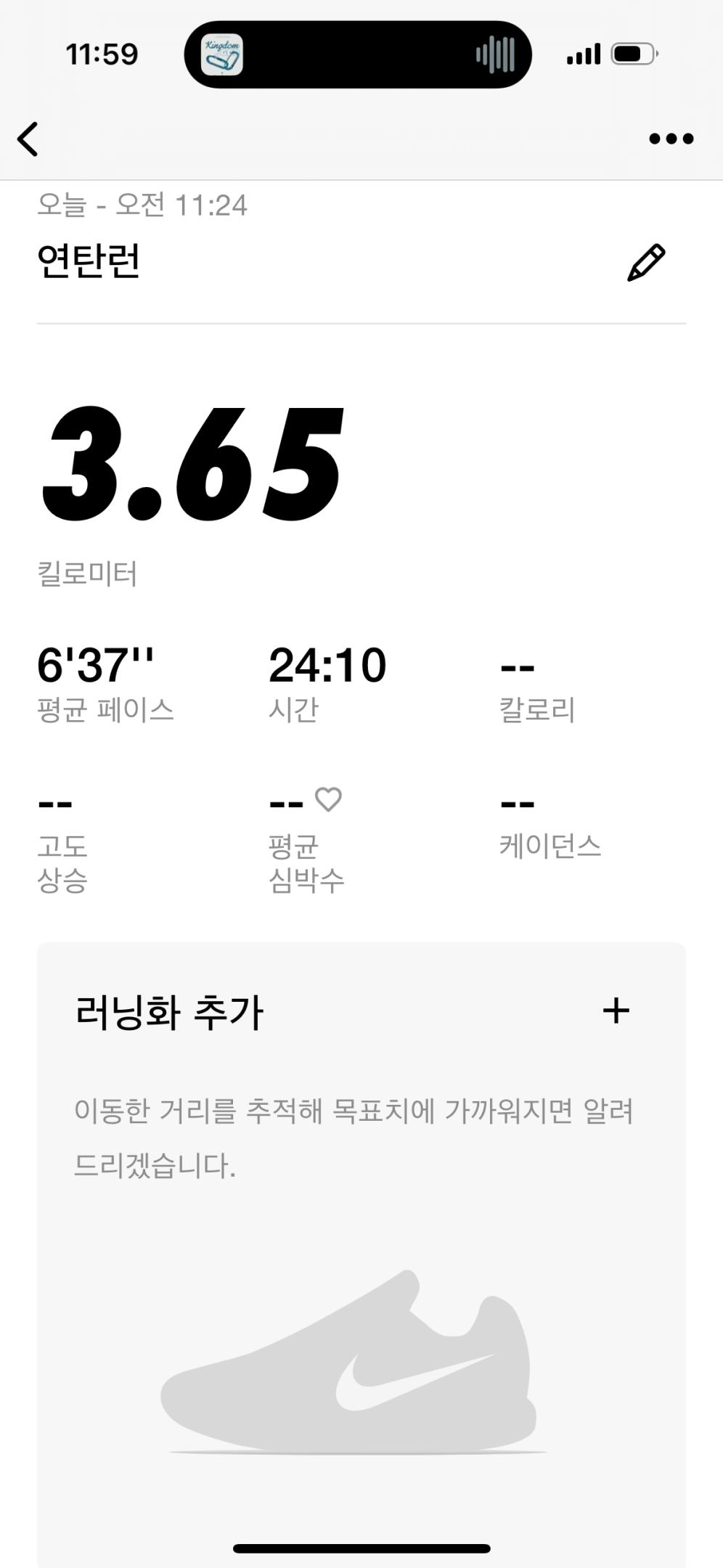
Task: Add running shoes with the plus icon
Action: click(x=616, y=1010)
